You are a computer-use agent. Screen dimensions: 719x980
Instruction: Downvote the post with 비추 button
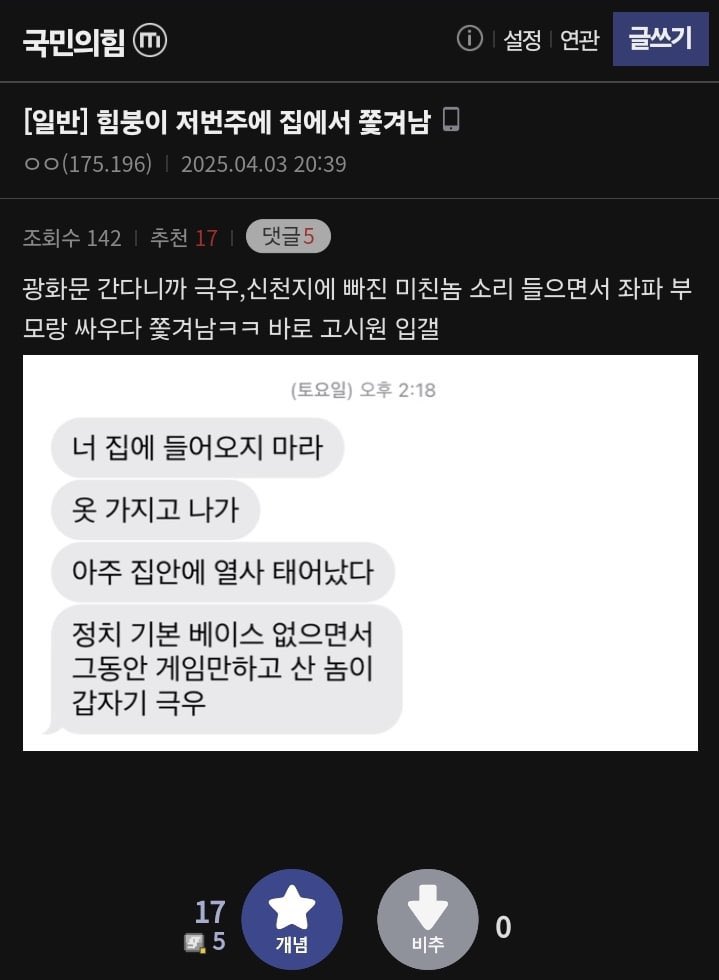(427, 919)
